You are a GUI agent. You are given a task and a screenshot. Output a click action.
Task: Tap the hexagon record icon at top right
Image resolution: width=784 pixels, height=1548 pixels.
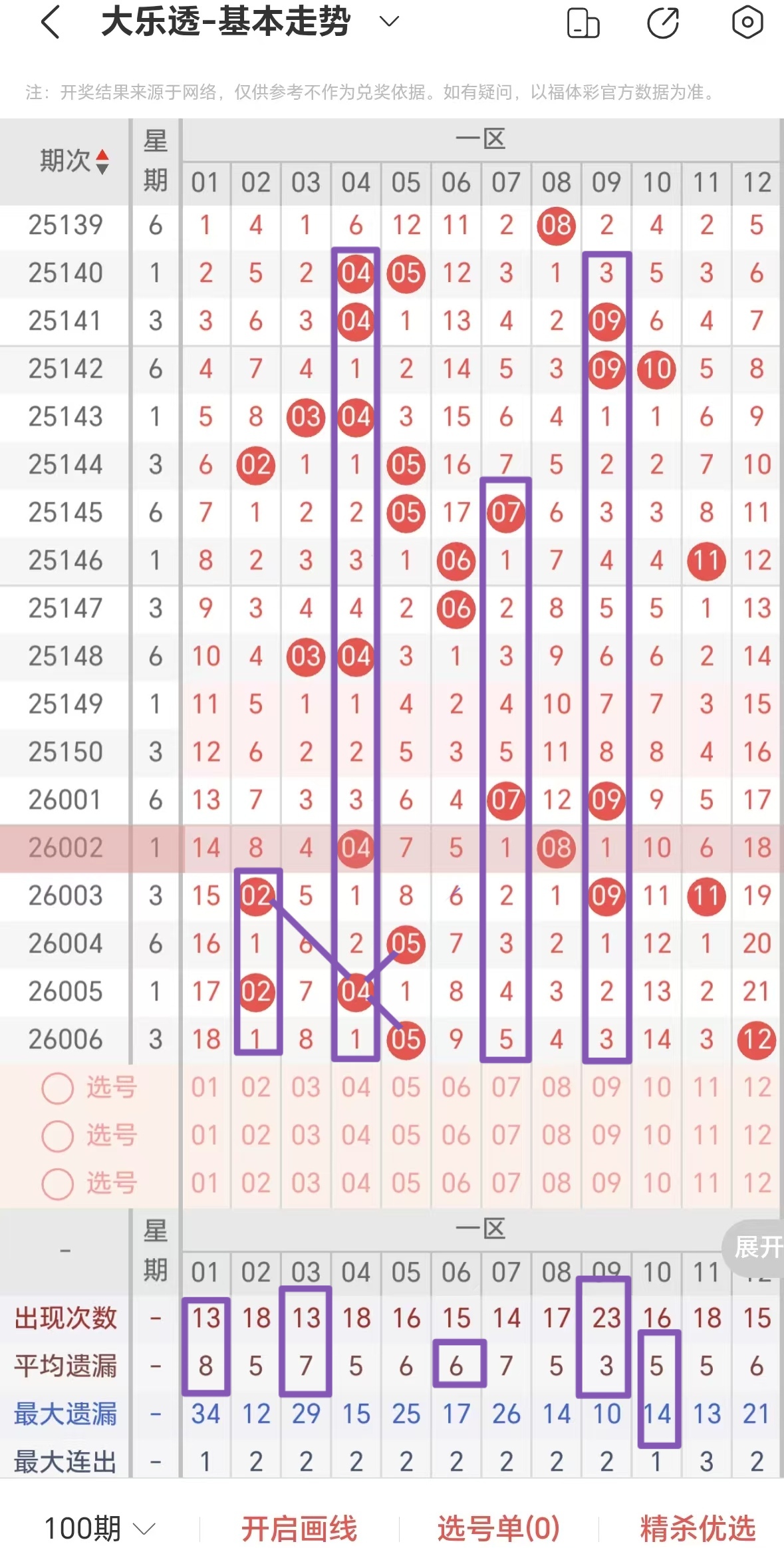750,21
